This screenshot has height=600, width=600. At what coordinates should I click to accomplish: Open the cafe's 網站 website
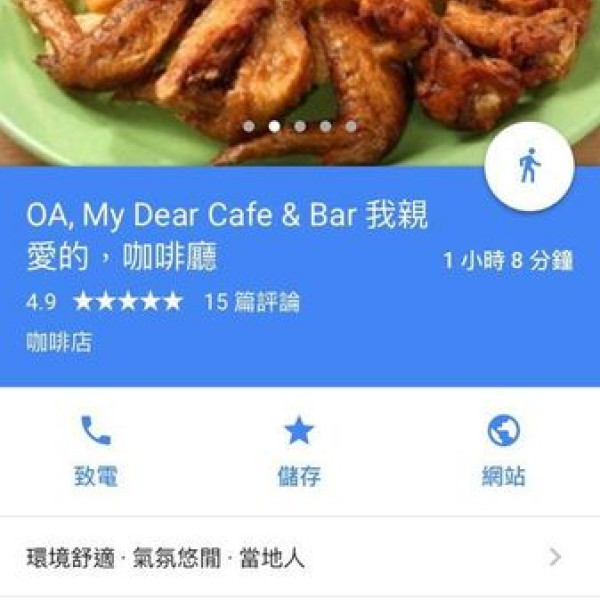pyautogui.click(x=503, y=451)
